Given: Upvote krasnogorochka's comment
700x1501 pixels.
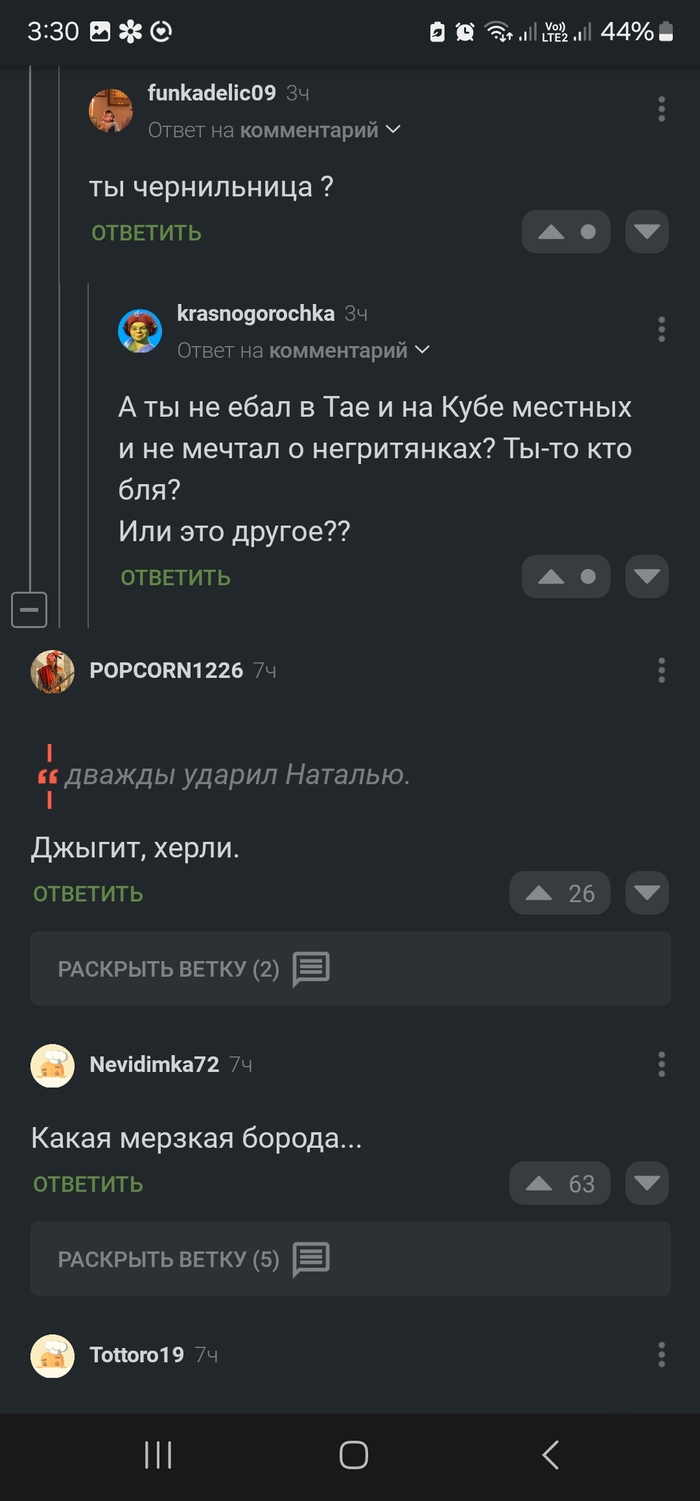Looking at the screenshot, I should [x=552, y=577].
